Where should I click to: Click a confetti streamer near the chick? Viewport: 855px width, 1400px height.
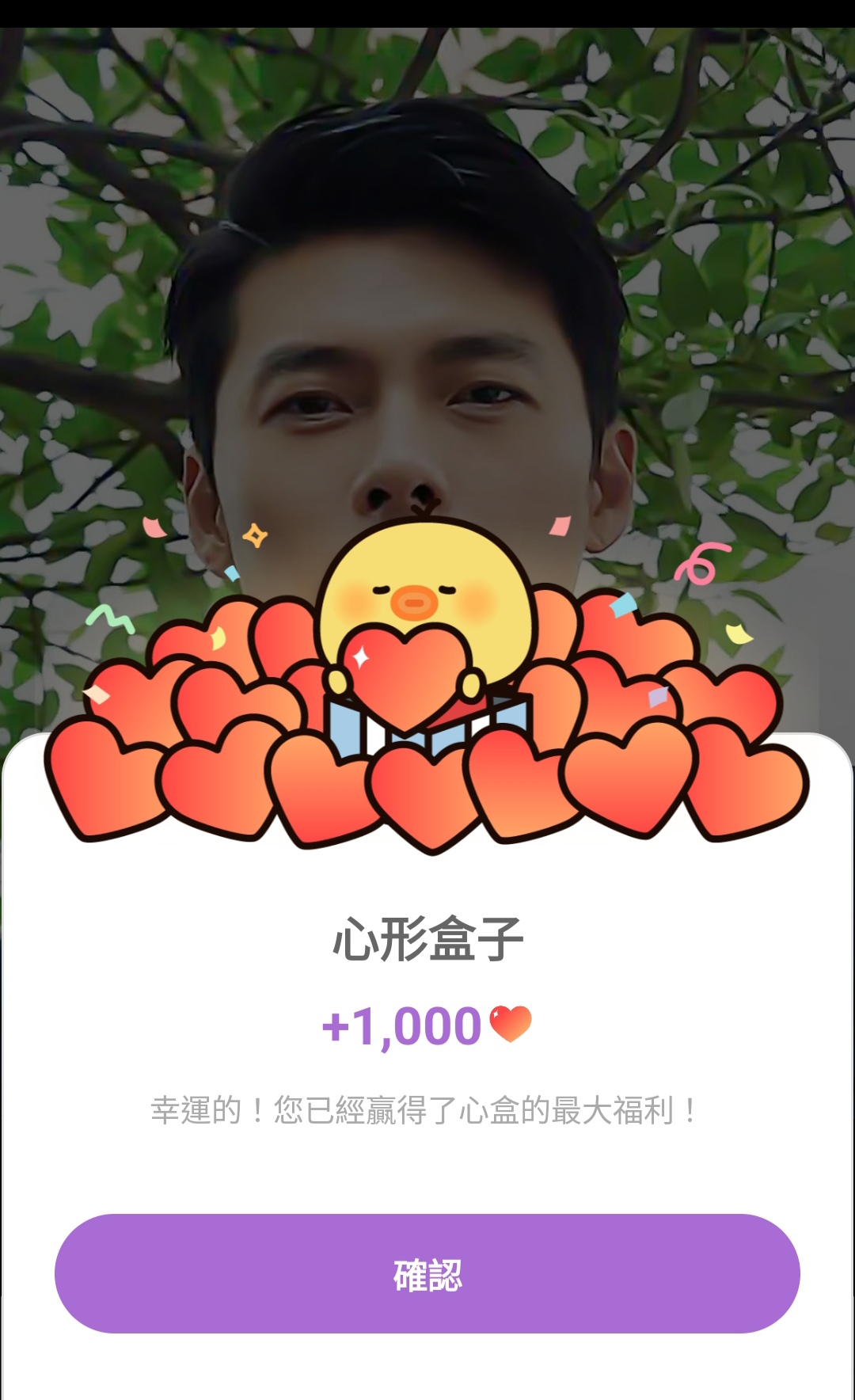[x=111, y=618]
